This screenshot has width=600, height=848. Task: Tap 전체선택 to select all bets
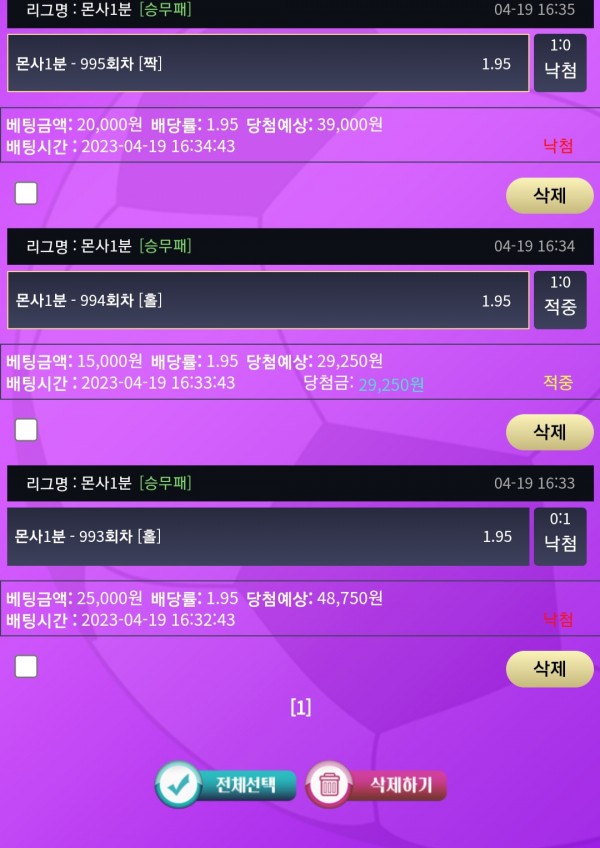tap(227, 785)
